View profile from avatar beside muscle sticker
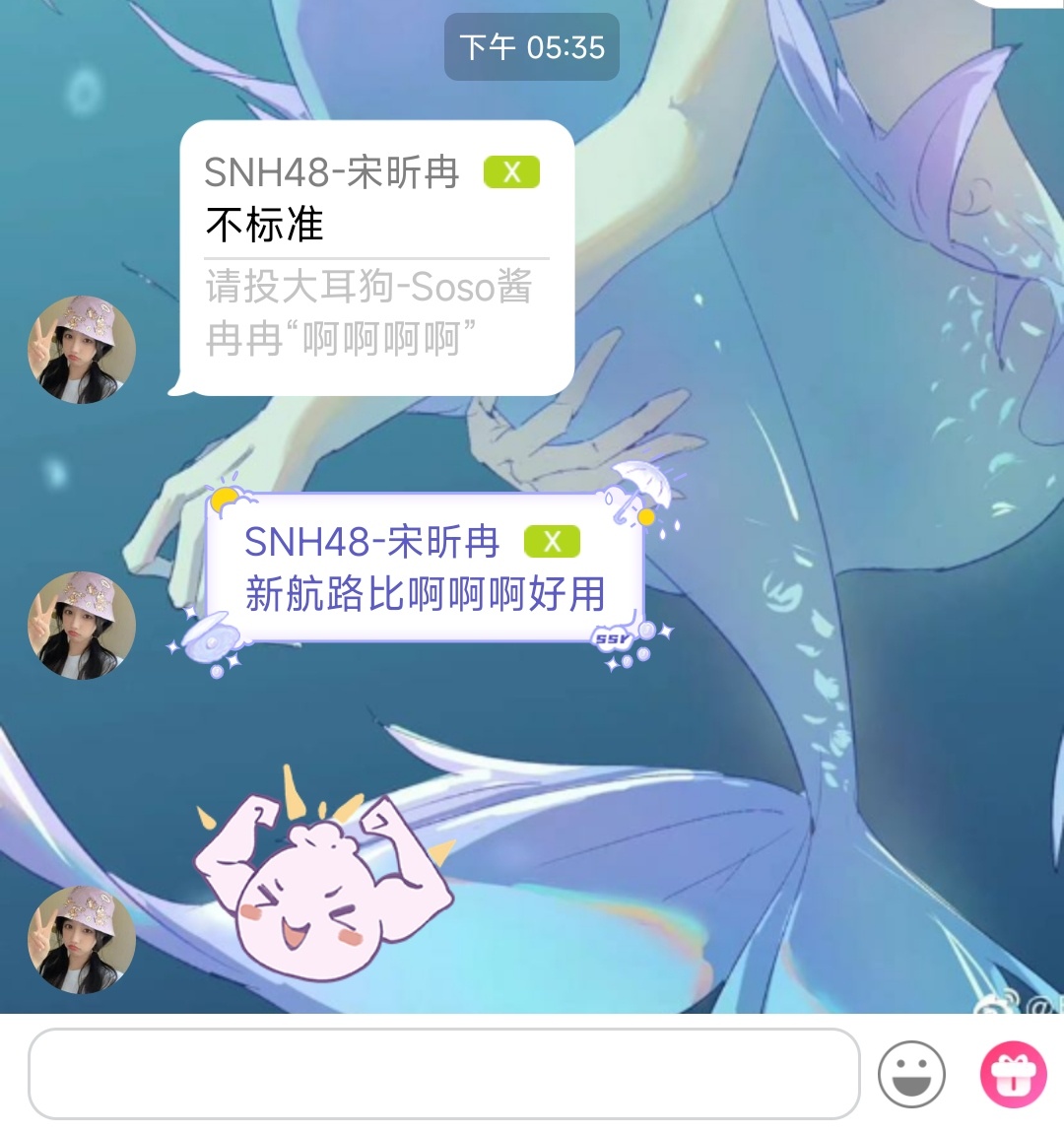The width and height of the screenshot is (1064, 1134). [81, 939]
